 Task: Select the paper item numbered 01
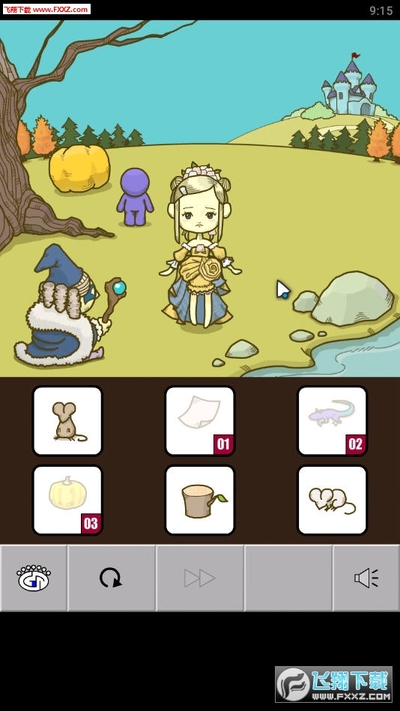coord(200,420)
